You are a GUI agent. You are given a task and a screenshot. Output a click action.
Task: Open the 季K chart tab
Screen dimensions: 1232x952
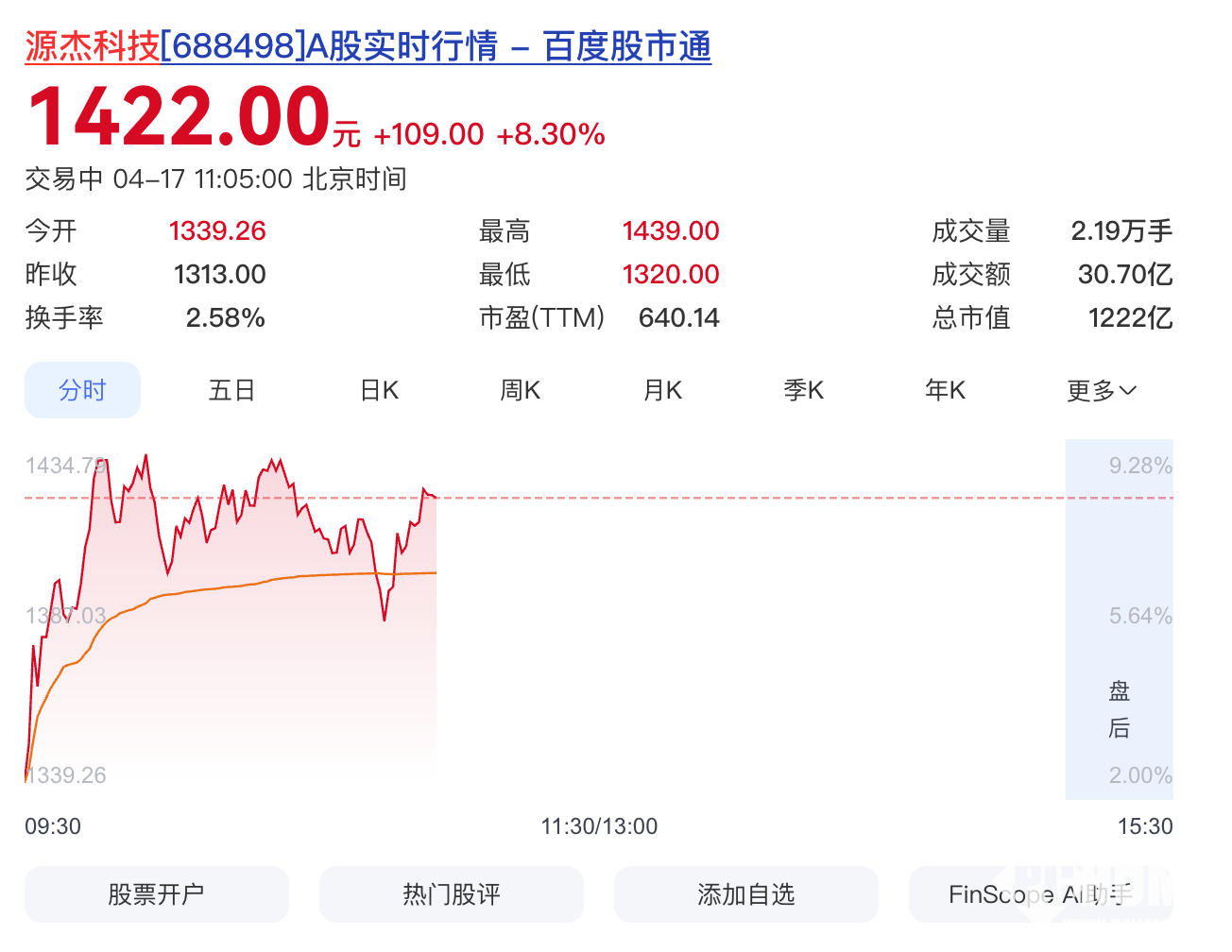(x=804, y=390)
